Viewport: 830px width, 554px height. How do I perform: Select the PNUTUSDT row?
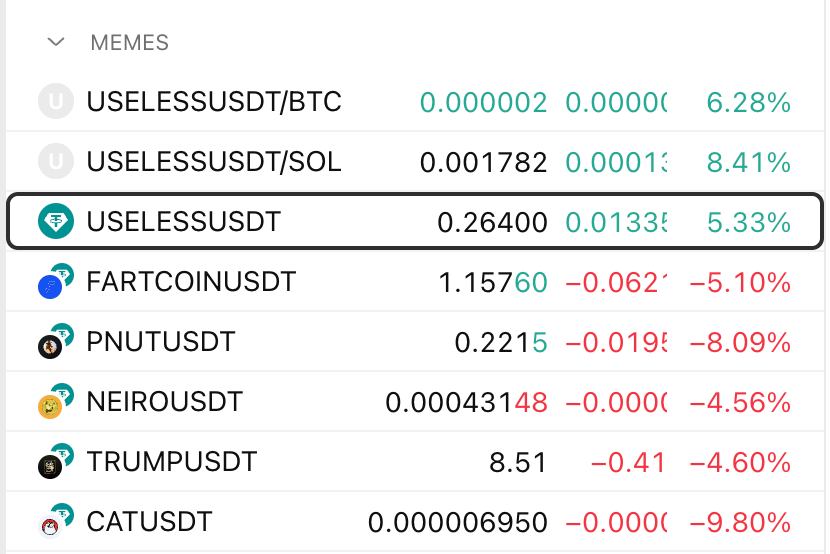[415, 341]
